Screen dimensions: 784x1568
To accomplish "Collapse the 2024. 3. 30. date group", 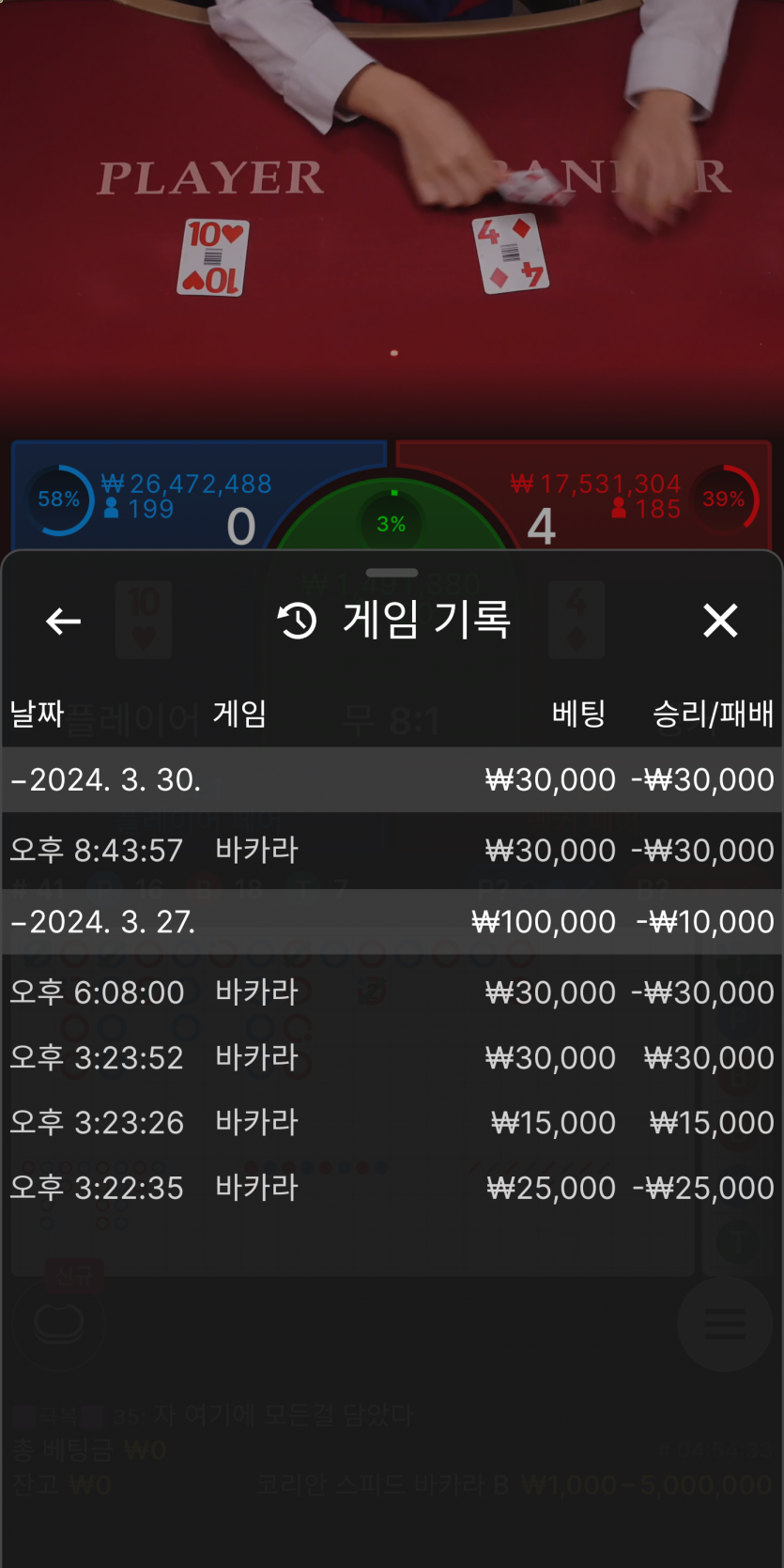I will (392, 780).
